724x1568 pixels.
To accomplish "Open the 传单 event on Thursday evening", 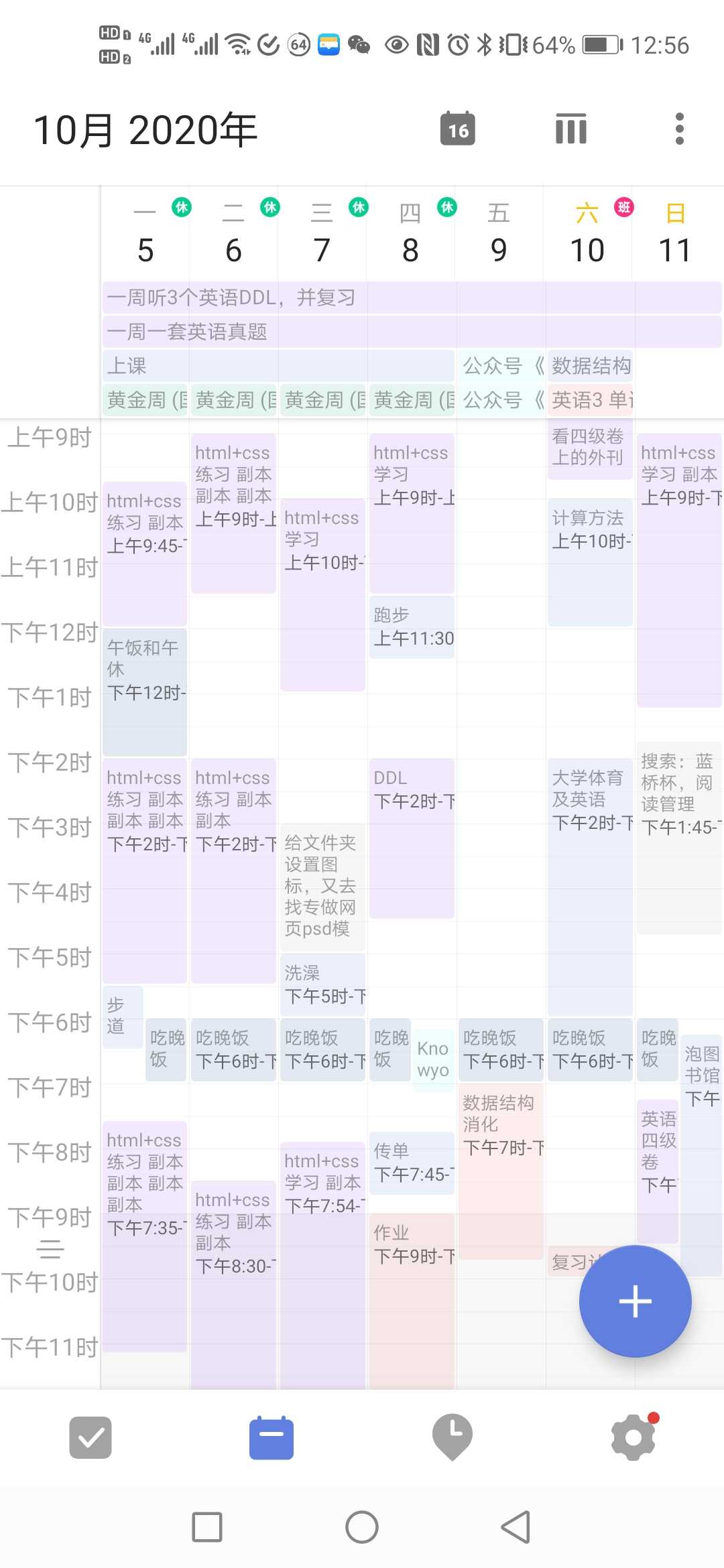I will click(412, 1163).
